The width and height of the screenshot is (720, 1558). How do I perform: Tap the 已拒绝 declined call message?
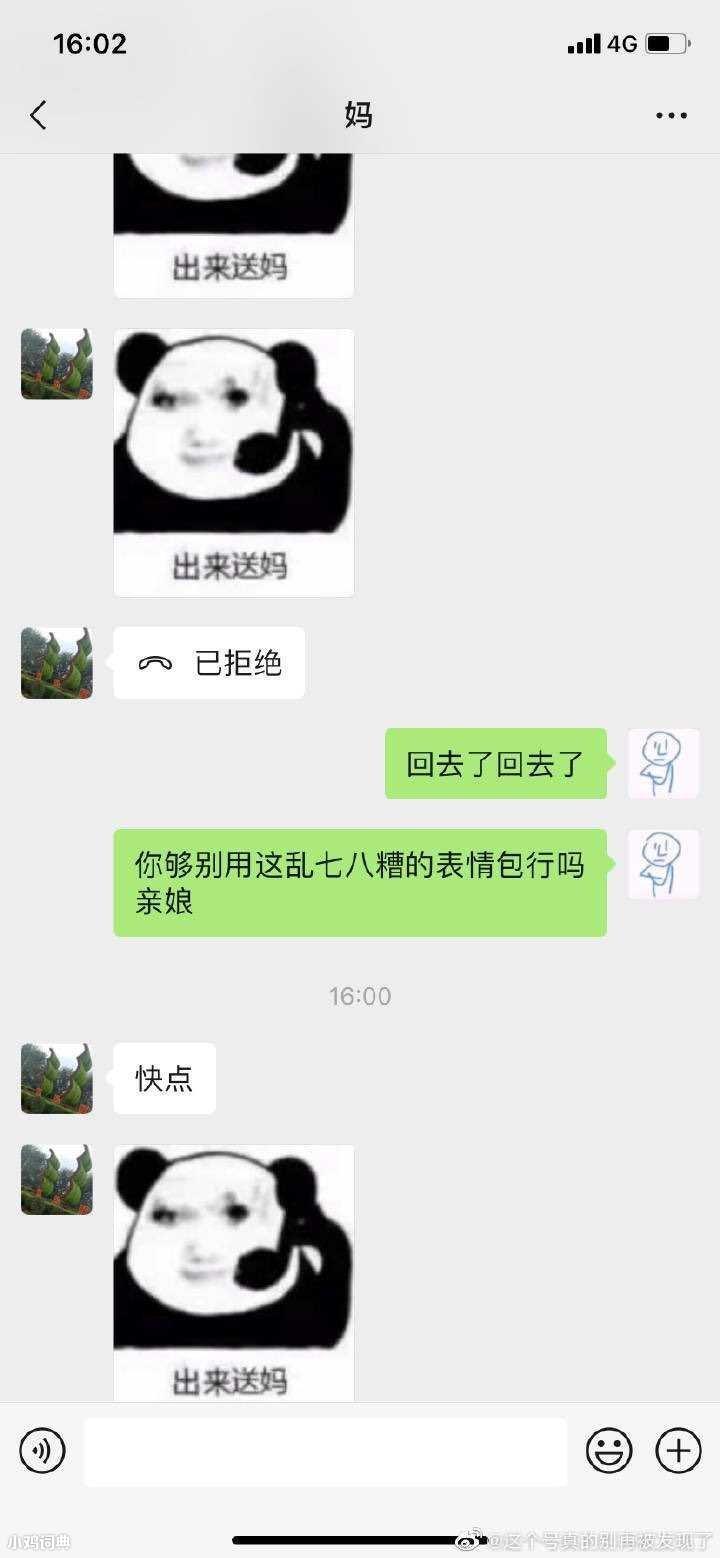pyautogui.click(x=209, y=663)
